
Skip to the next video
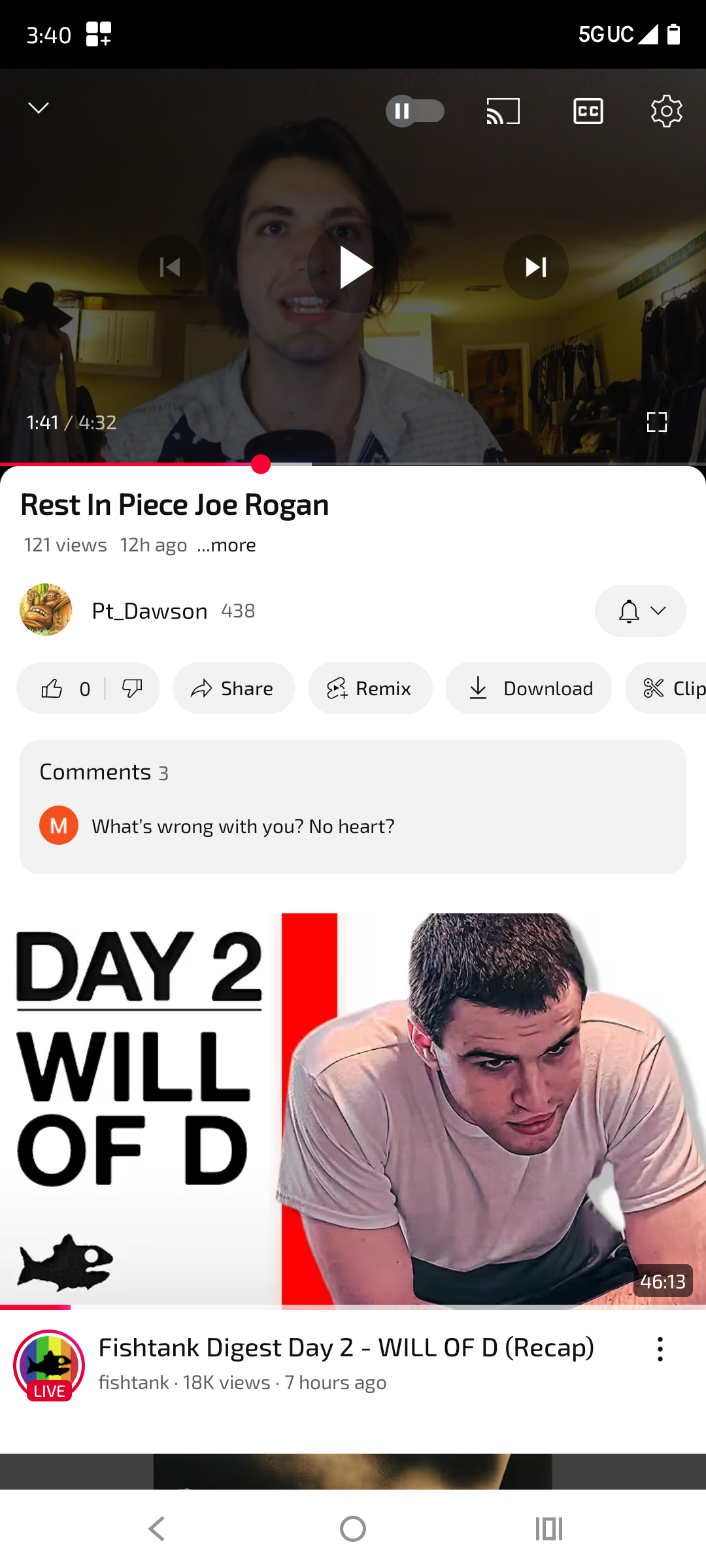(536, 267)
